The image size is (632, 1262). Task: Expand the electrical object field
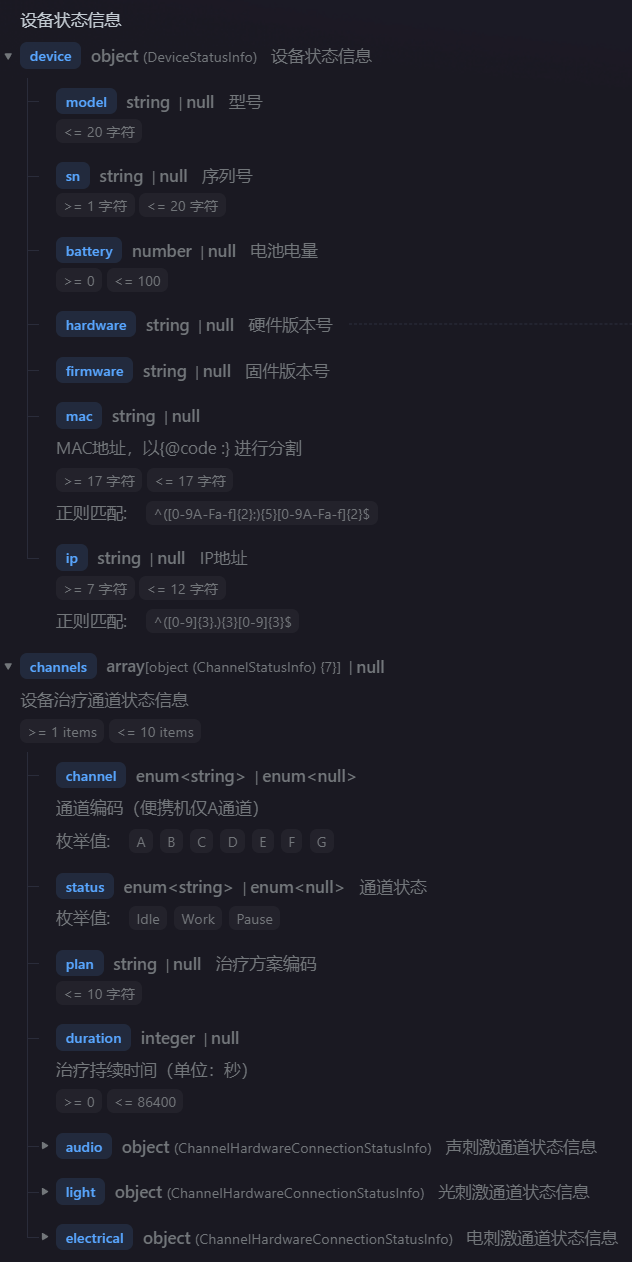45,1237
